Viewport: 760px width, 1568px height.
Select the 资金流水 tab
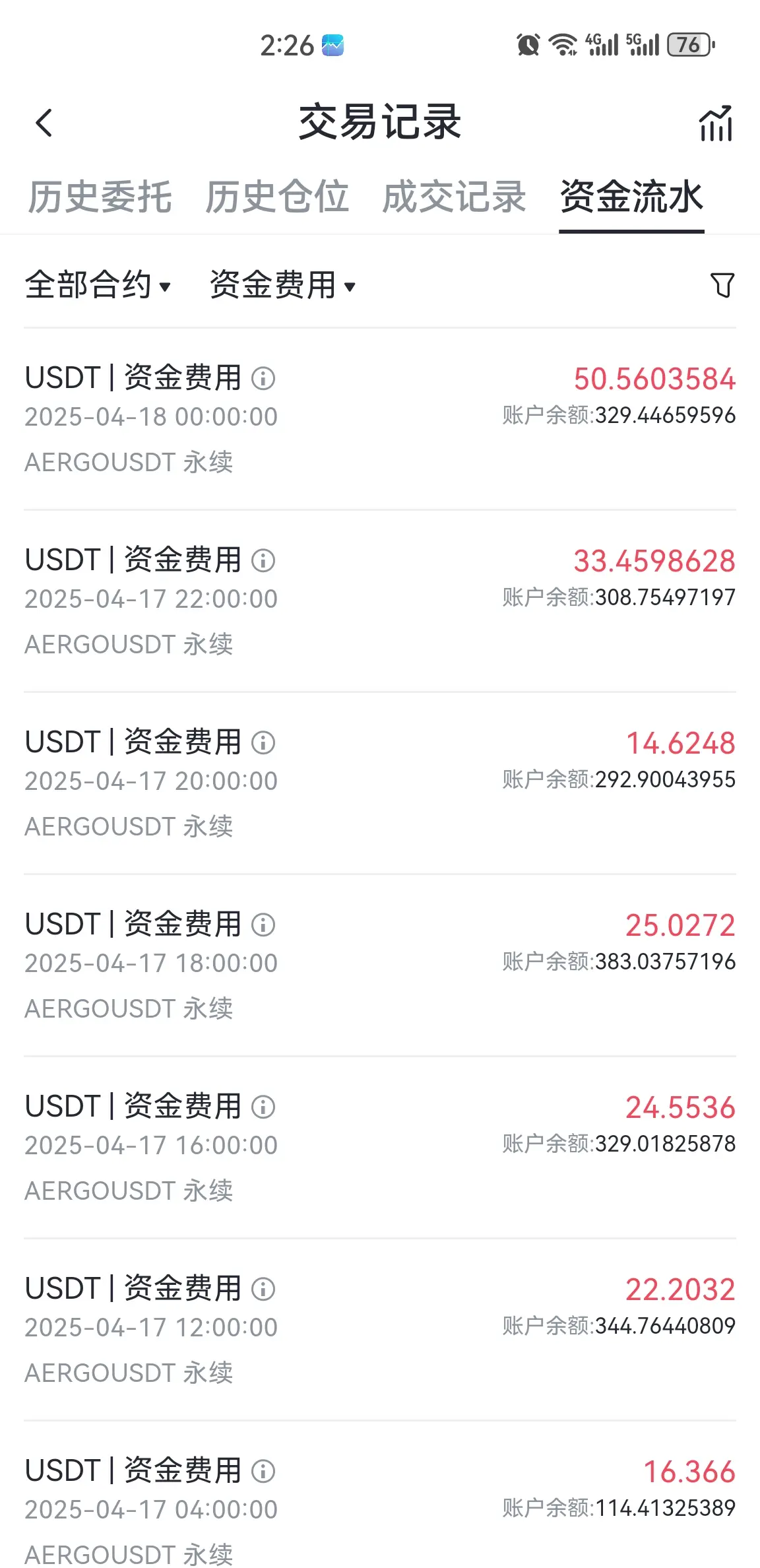pos(631,197)
